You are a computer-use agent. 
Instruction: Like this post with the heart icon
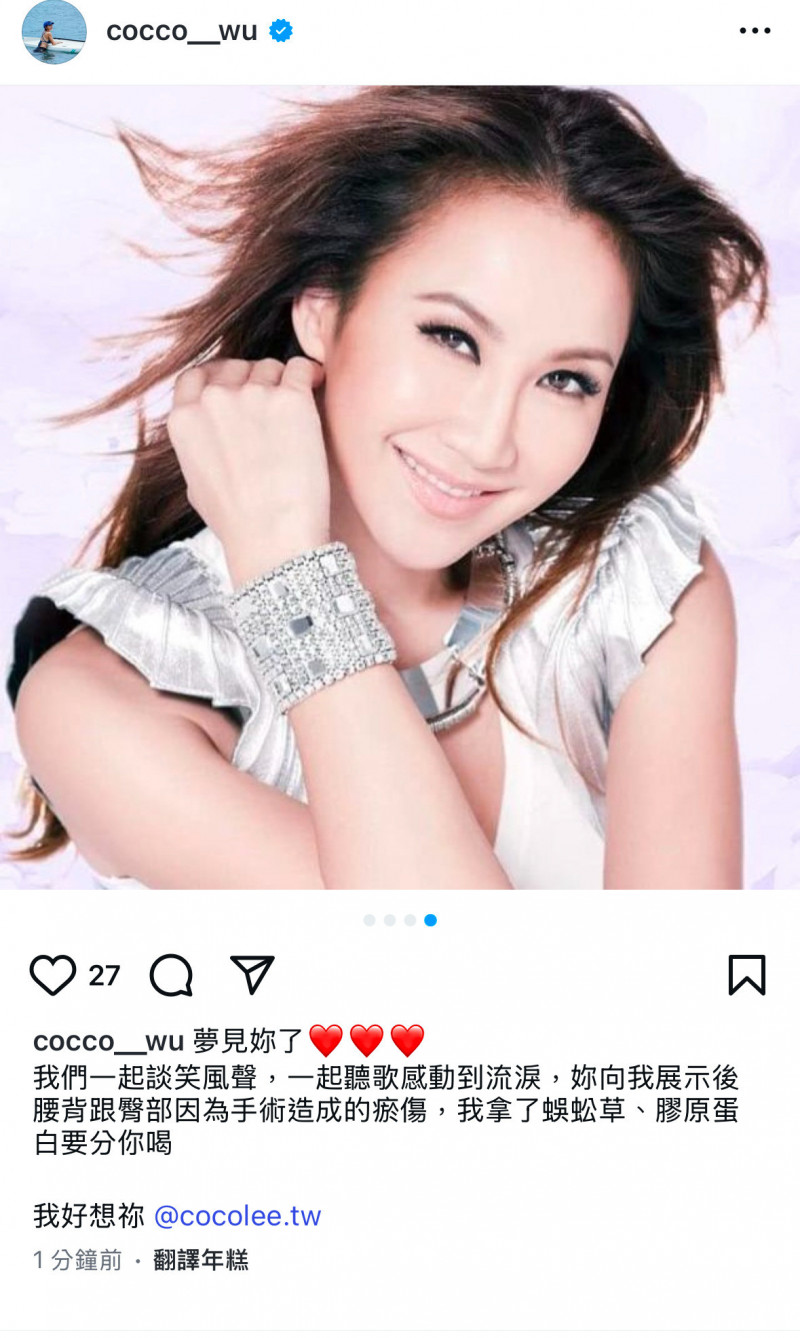53,975
